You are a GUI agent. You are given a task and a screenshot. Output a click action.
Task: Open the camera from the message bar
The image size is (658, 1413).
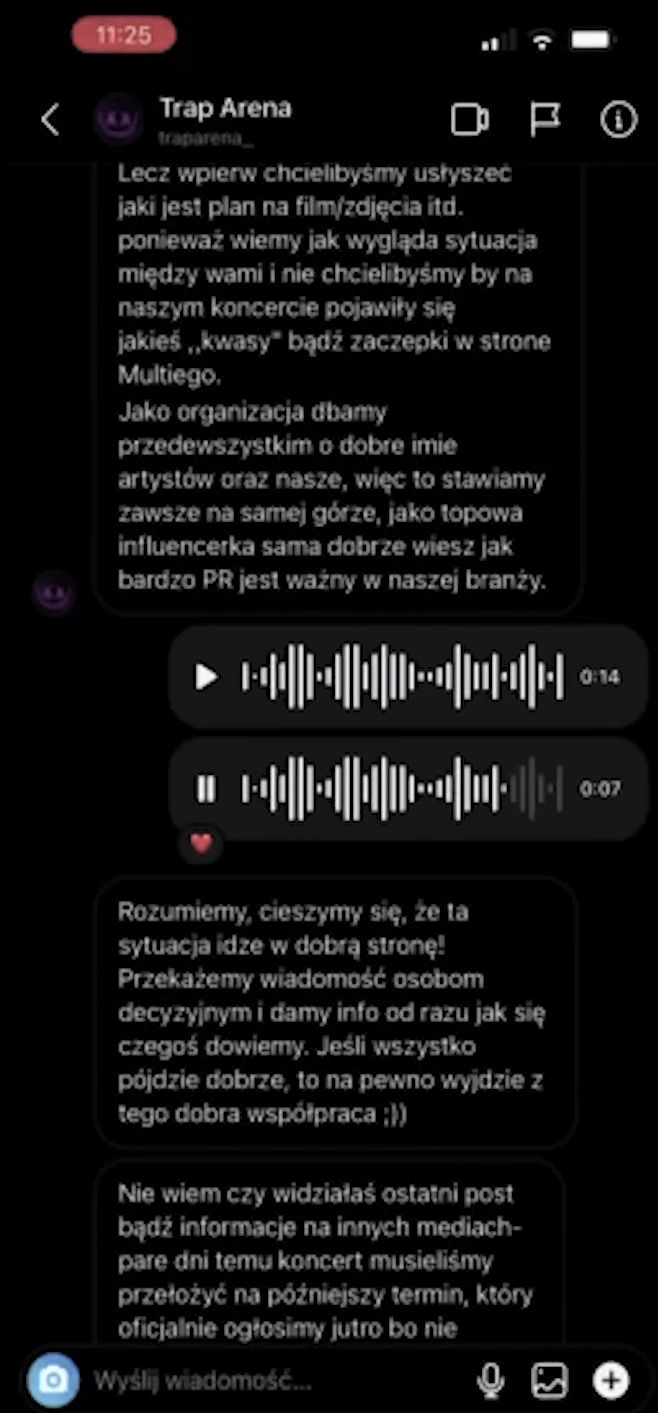tap(53, 1380)
